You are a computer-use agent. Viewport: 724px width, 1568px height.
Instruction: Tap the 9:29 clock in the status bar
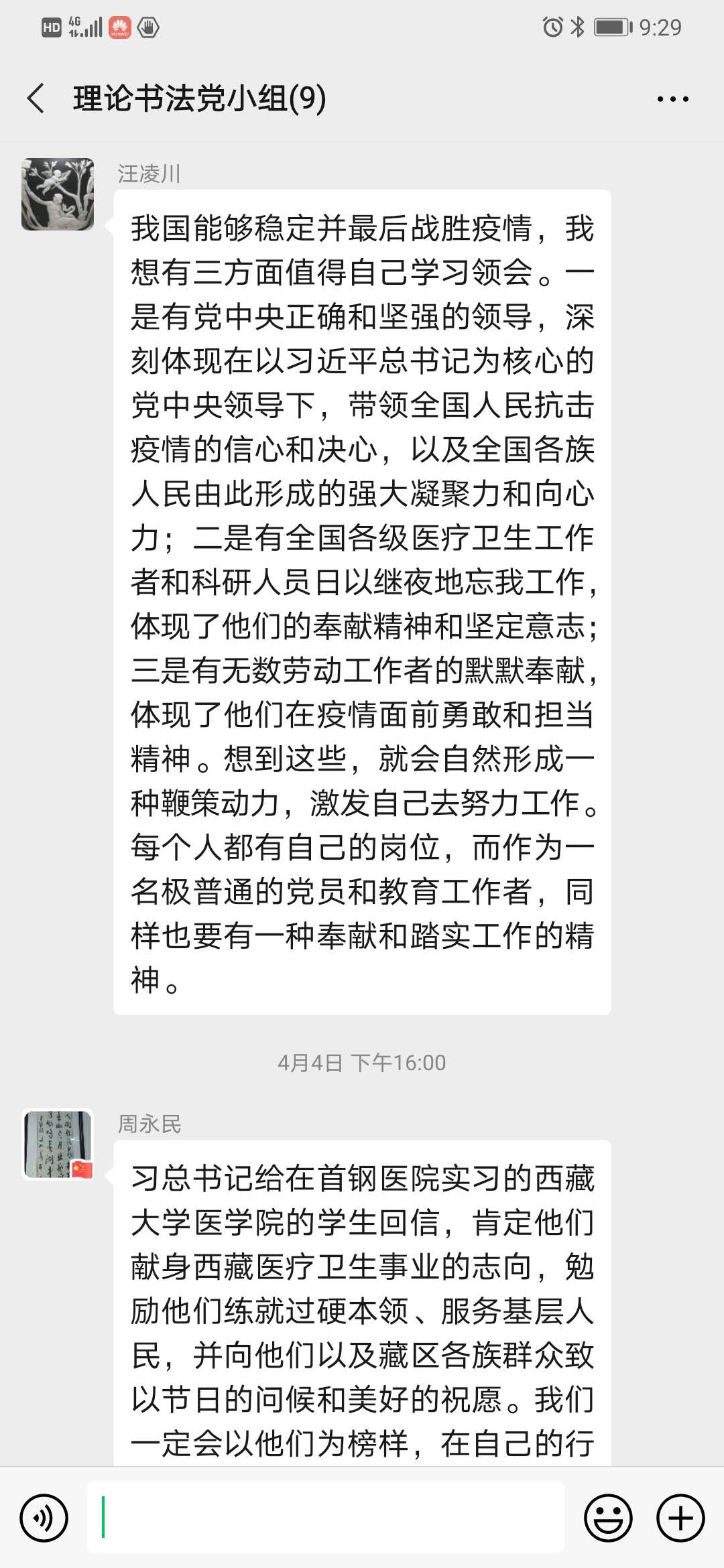click(660, 27)
